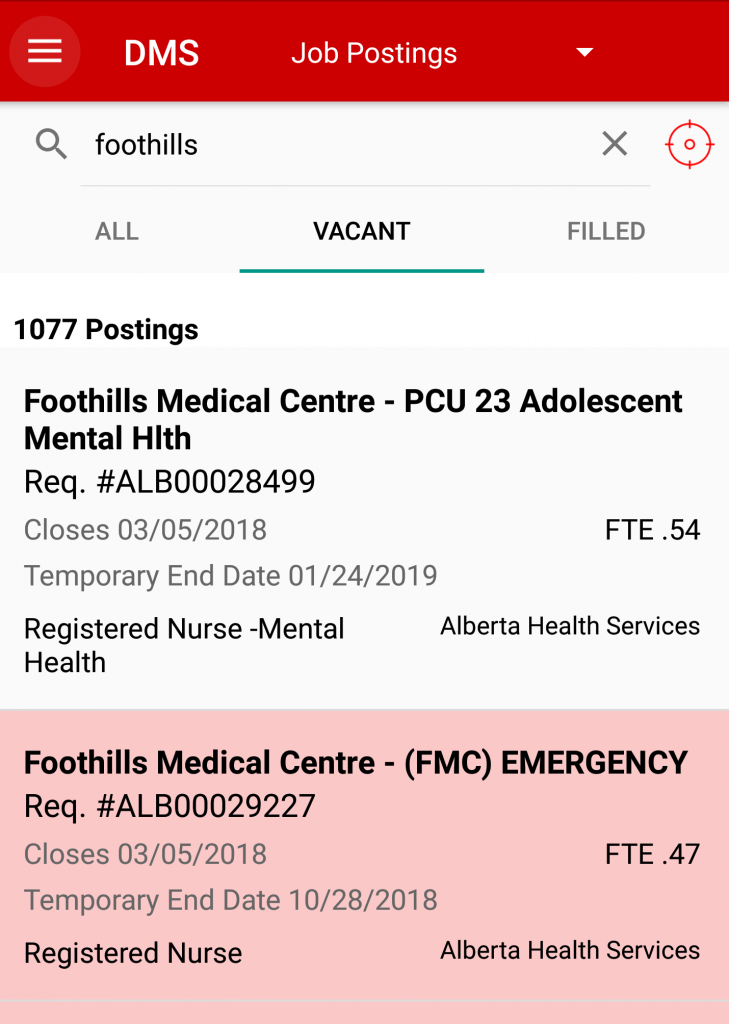This screenshot has height=1024, width=729.
Task: Switch filter from VACANT to FILLED
Action: click(x=606, y=231)
